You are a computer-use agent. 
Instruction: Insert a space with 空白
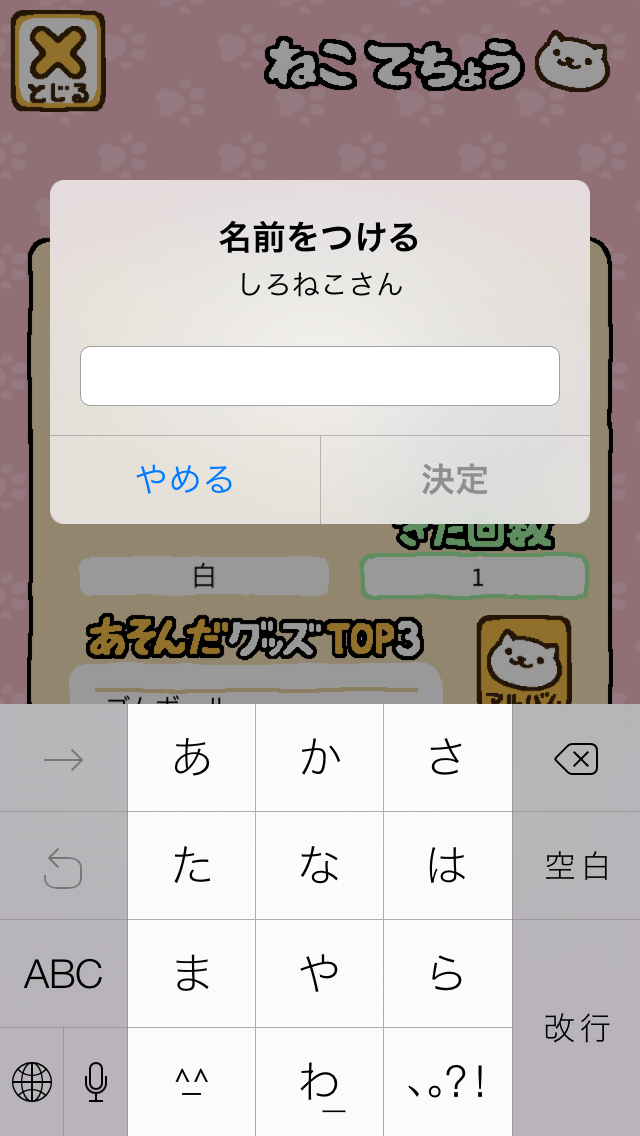pyautogui.click(x=576, y=866)
